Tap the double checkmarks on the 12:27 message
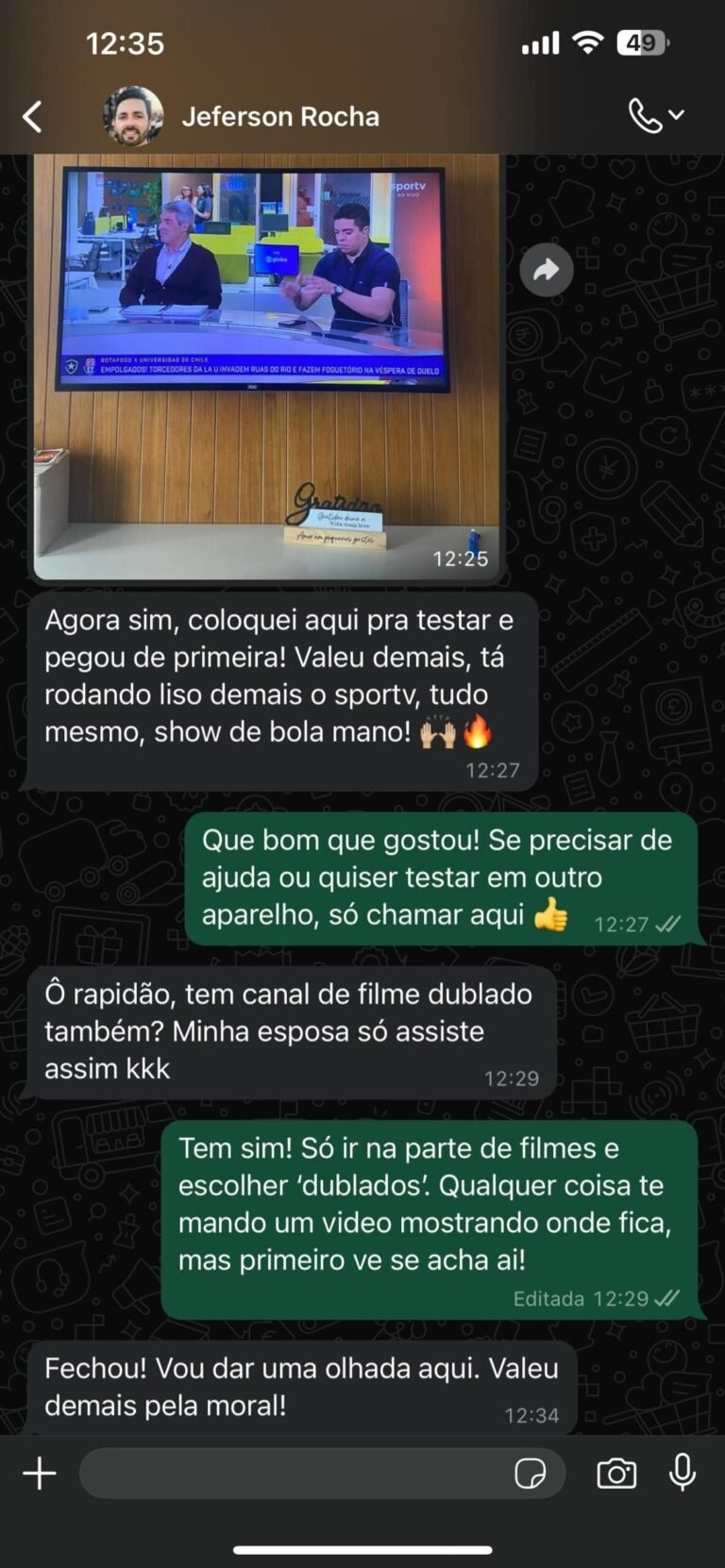Image resolution: width=725 pixels, height=1568 pixels. [x=667, y=926]
